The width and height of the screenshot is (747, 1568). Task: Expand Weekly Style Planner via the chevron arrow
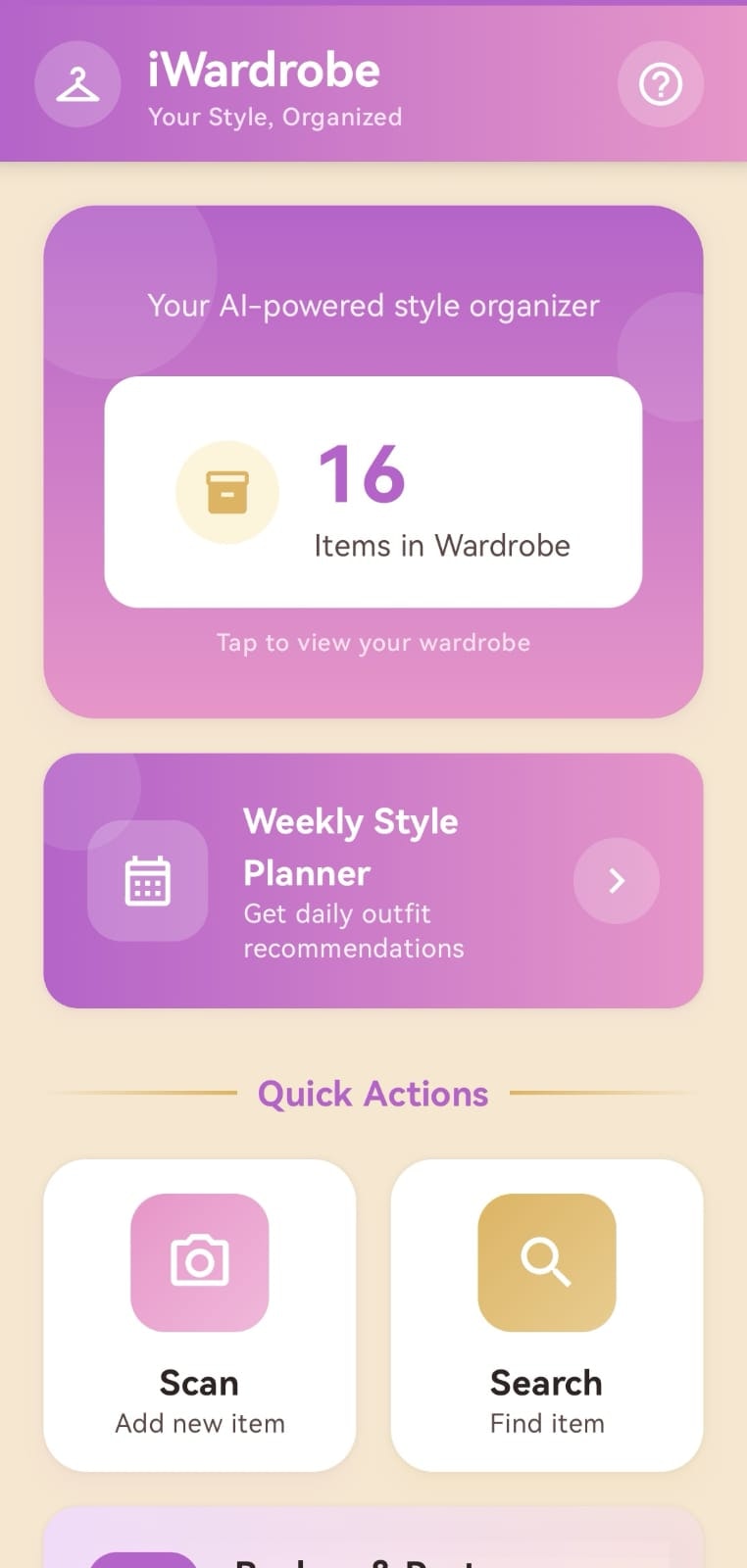pos(616,880)
